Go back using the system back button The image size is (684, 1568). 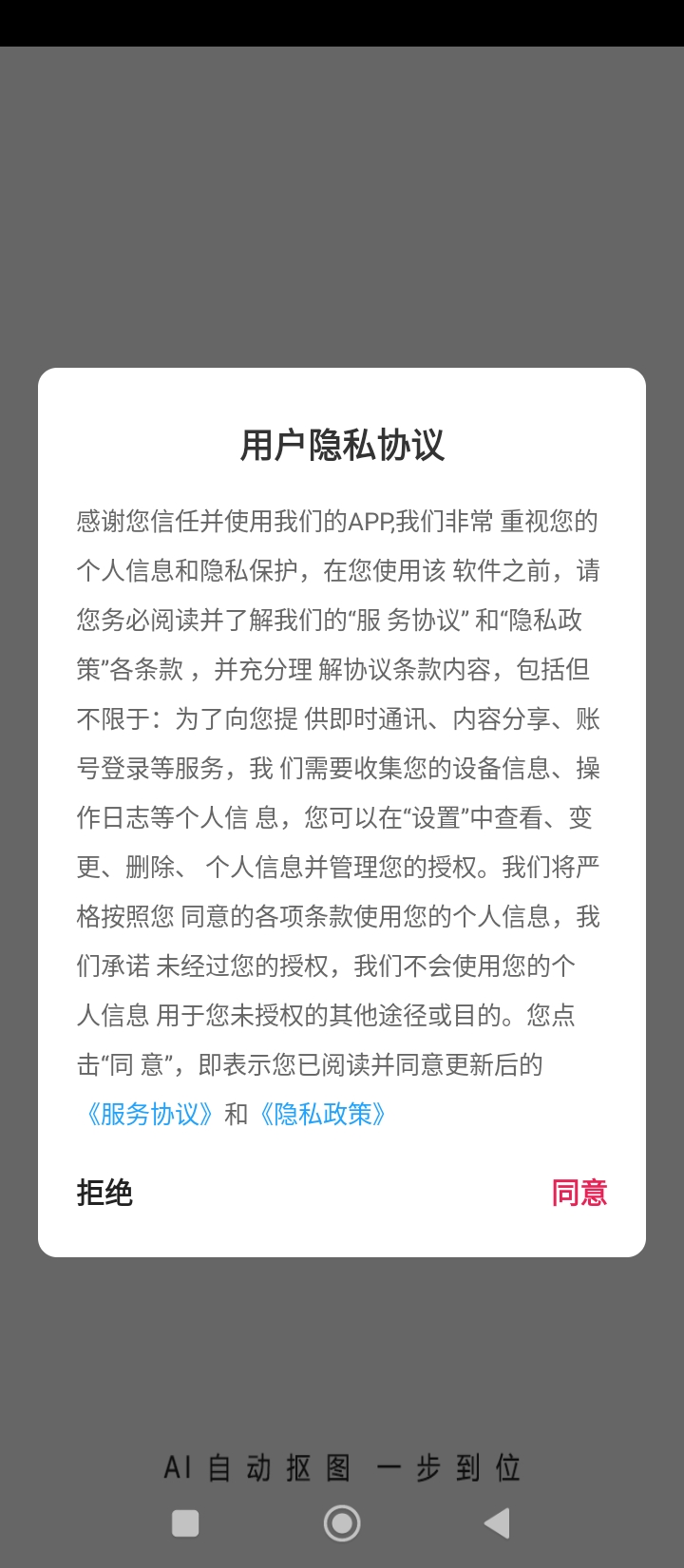click(x=497, y=1523)
